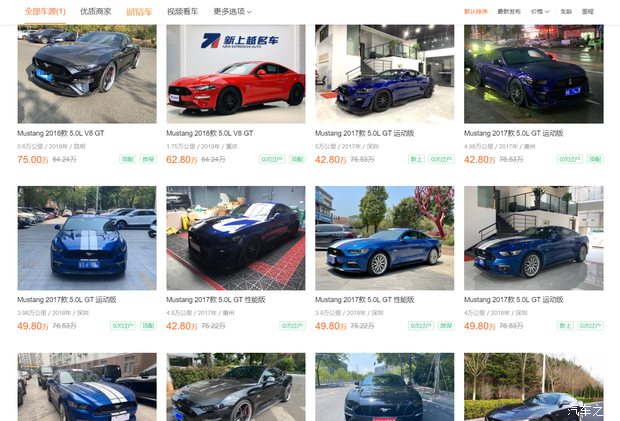Image resolution: width=620 pixels, height=421 pixels.
Task: Expand the 更多选项 dropdown
Action: (232, 12)
